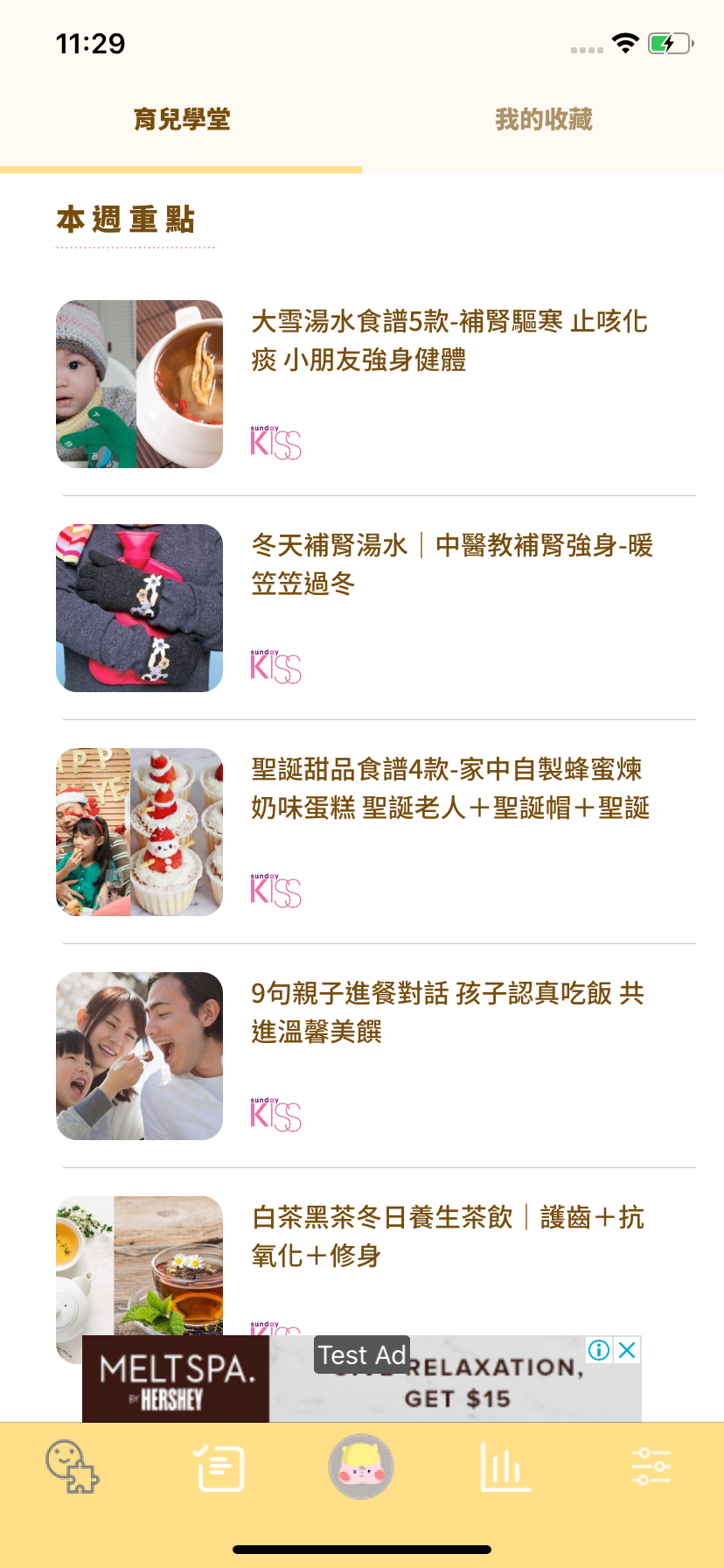Switch to the 我的收藏 tab
Viewport: 724px width, 1568px height.
[x=543, y=120]
